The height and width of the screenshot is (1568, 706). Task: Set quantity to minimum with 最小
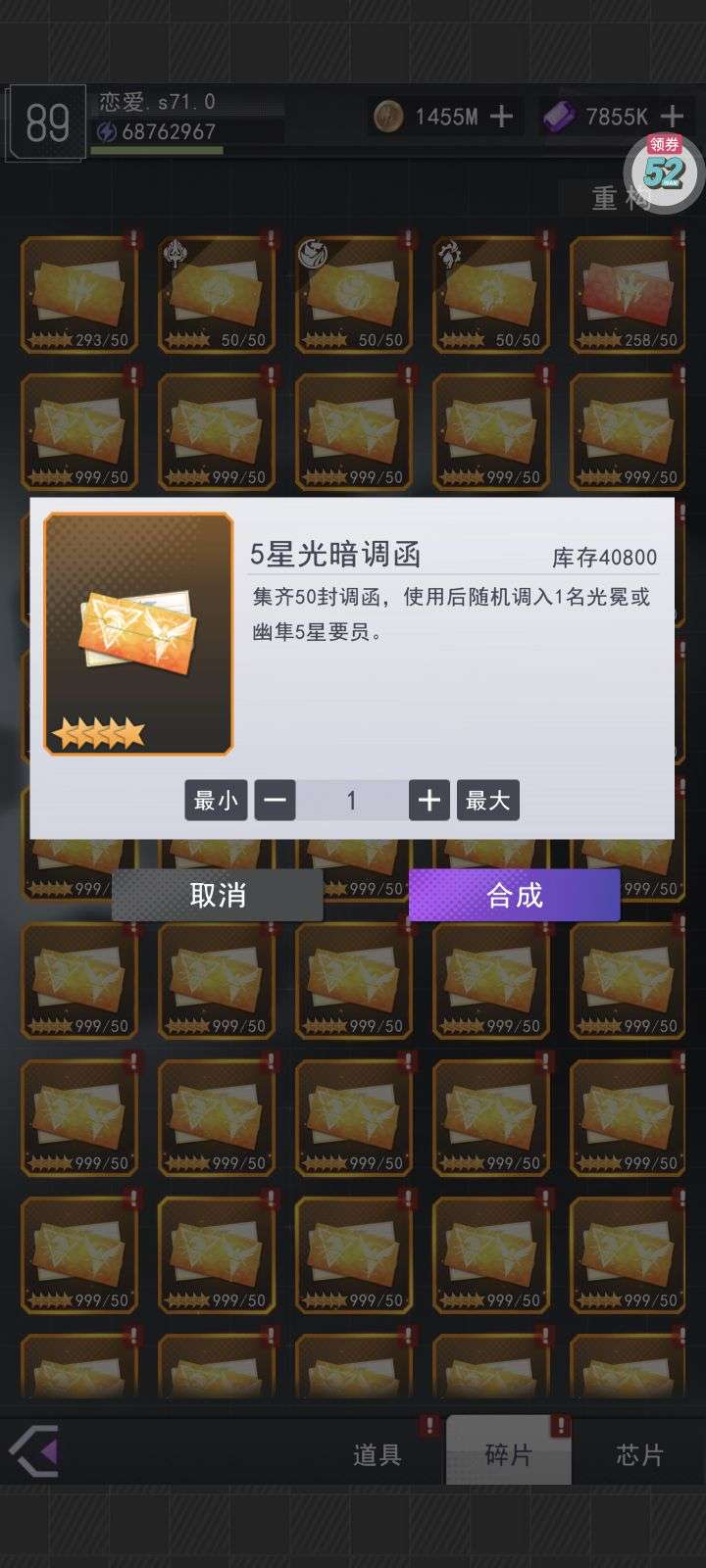coord(216,801)
